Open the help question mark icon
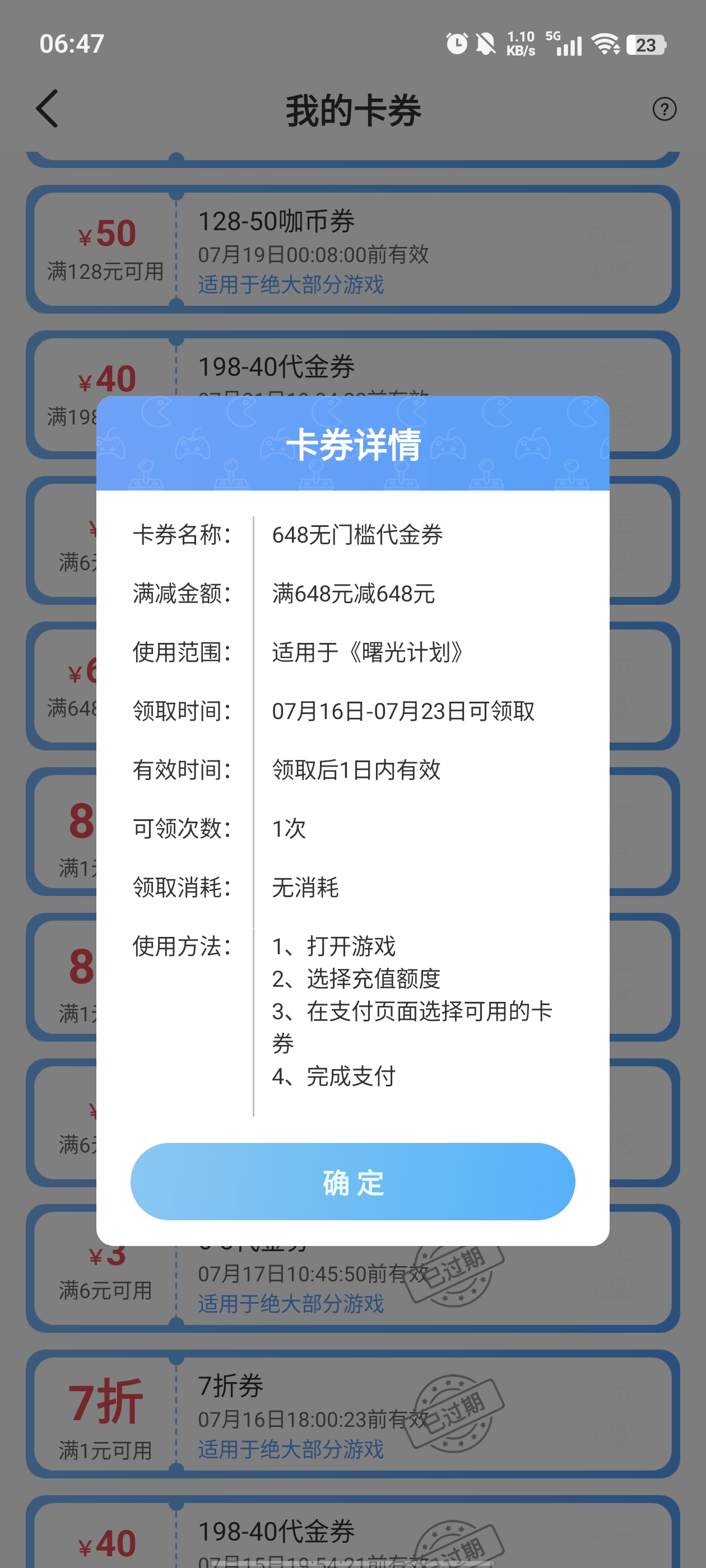This screenshot has width=706, height=1568. 664,109
